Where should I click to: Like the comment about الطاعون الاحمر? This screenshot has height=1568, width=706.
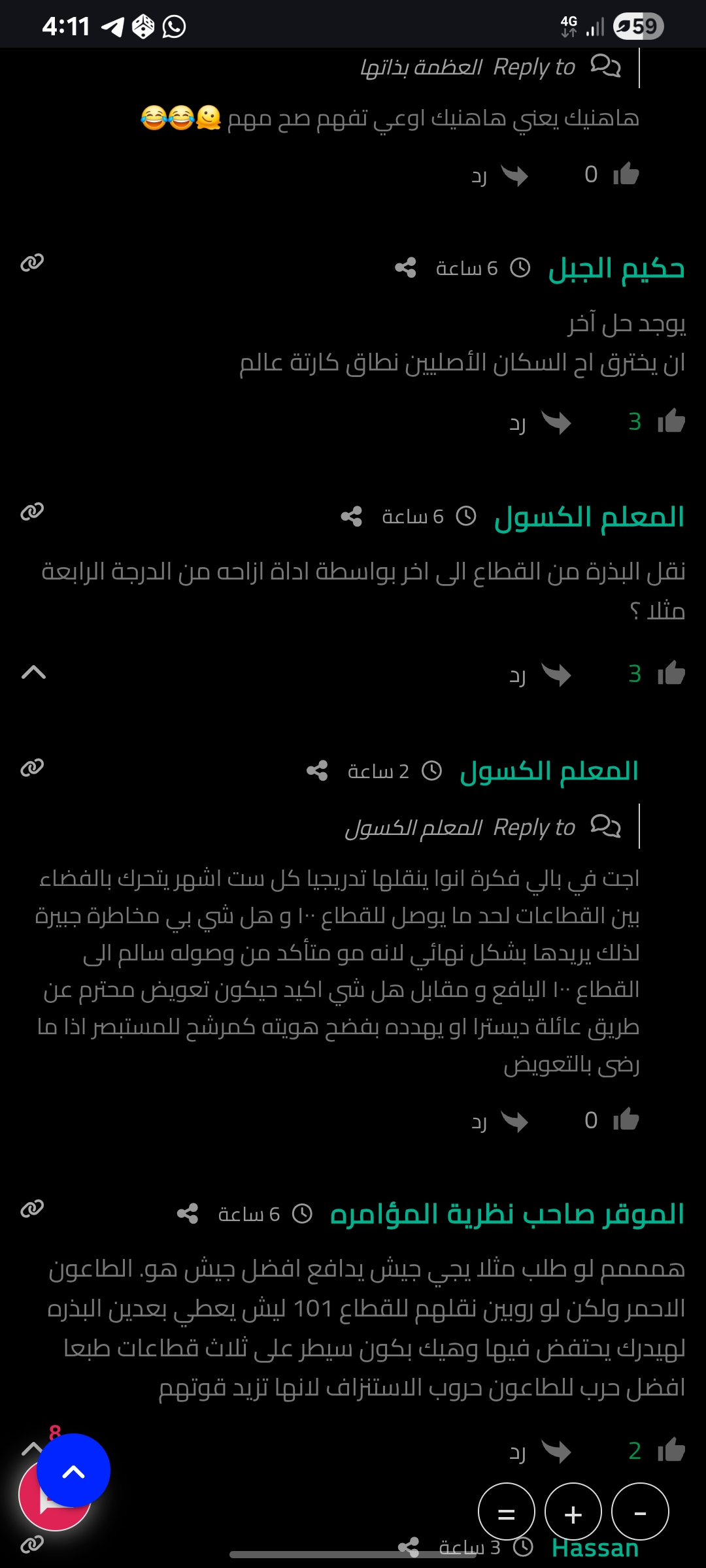click(x=671, y=1450)
